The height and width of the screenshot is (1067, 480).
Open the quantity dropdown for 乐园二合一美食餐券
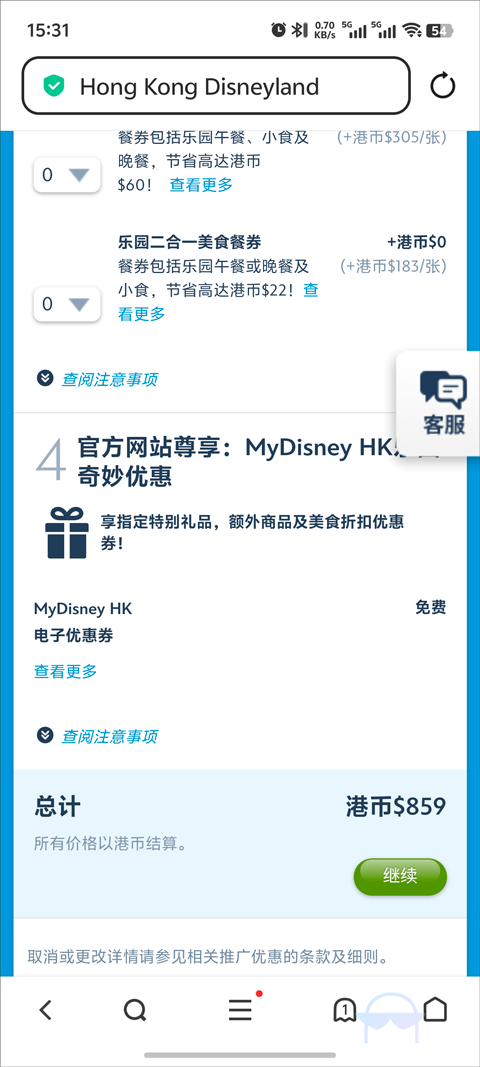[67, 304]
